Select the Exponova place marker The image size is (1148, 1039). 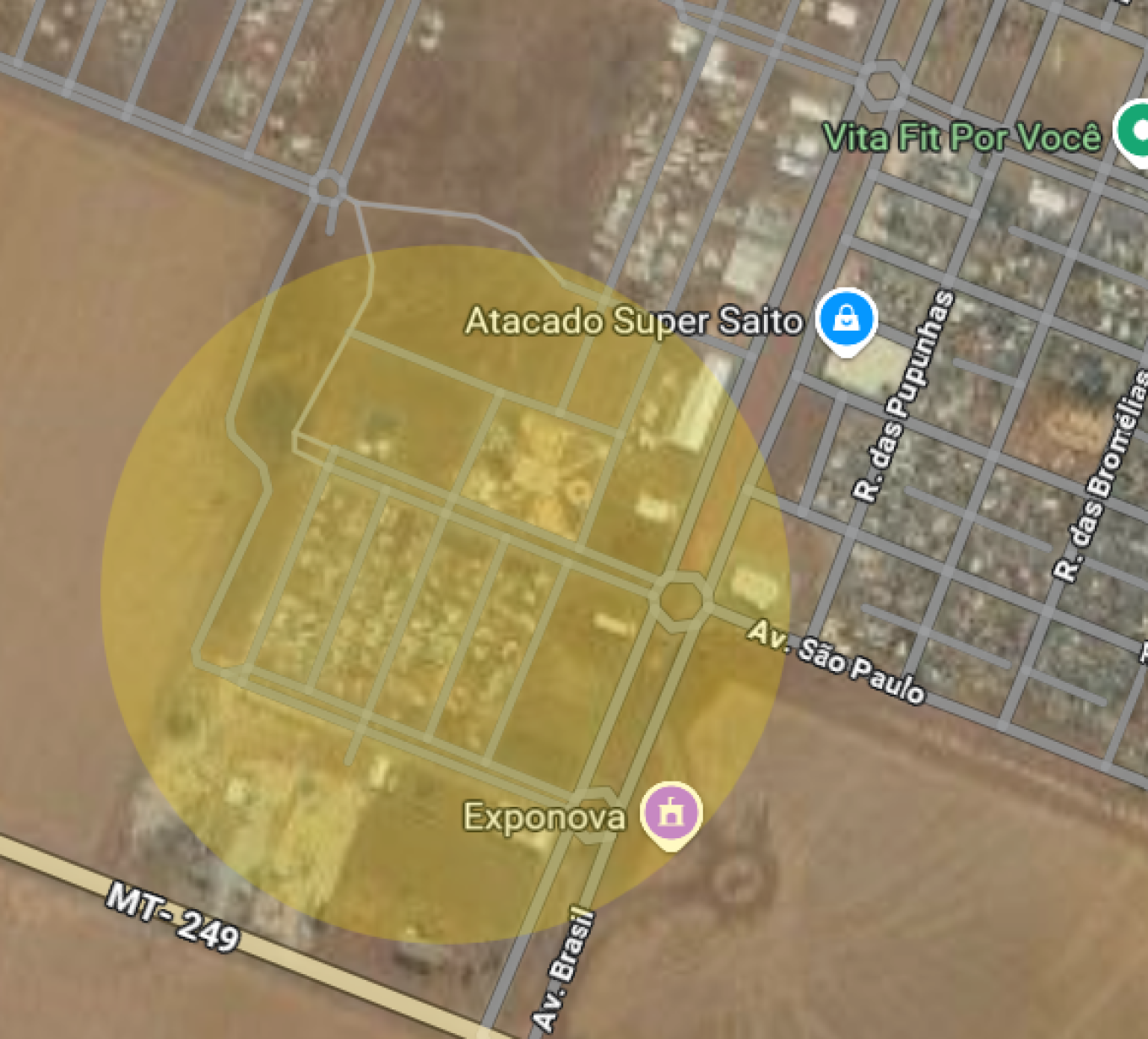[670, 813]
